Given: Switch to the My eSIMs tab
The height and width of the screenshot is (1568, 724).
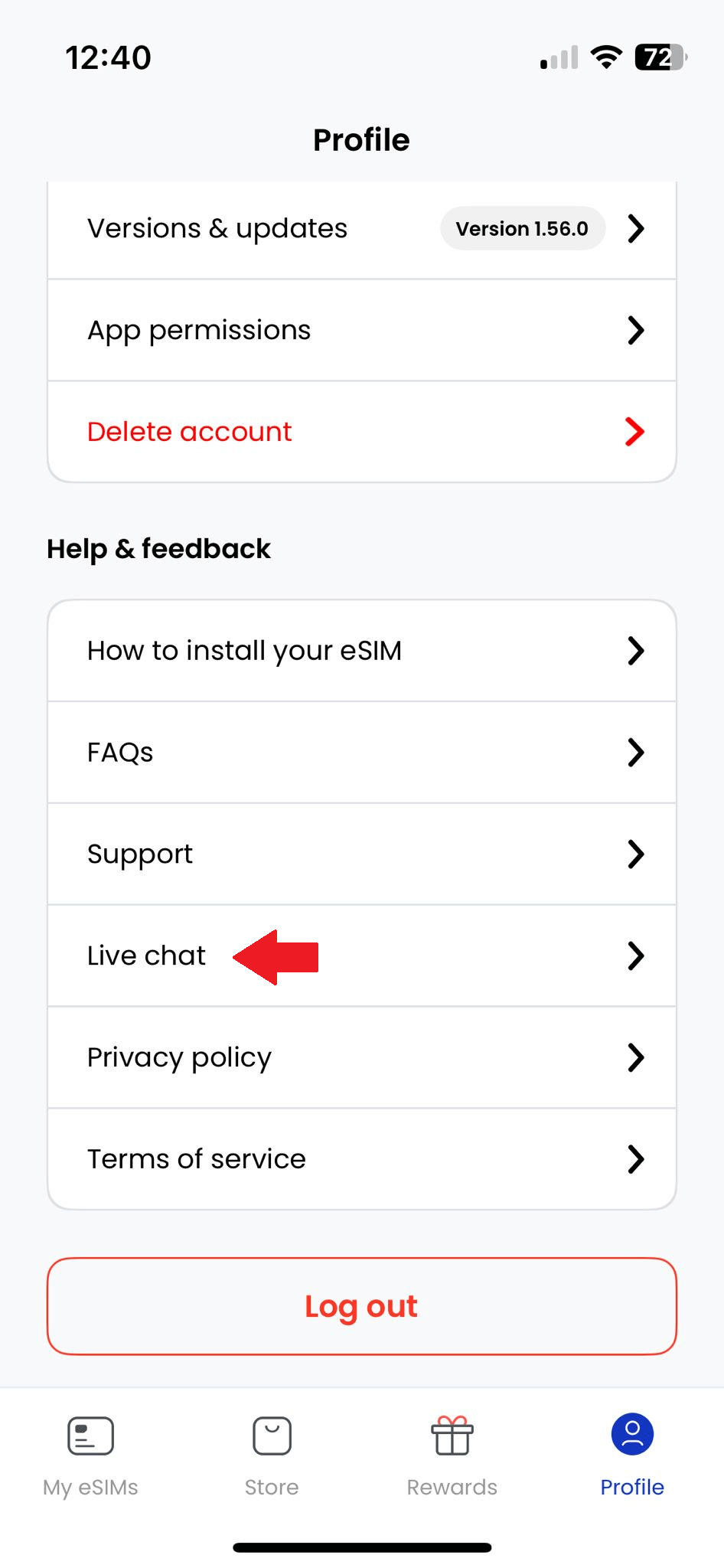Looking at the screenshot, I should tap(90, 1456).
